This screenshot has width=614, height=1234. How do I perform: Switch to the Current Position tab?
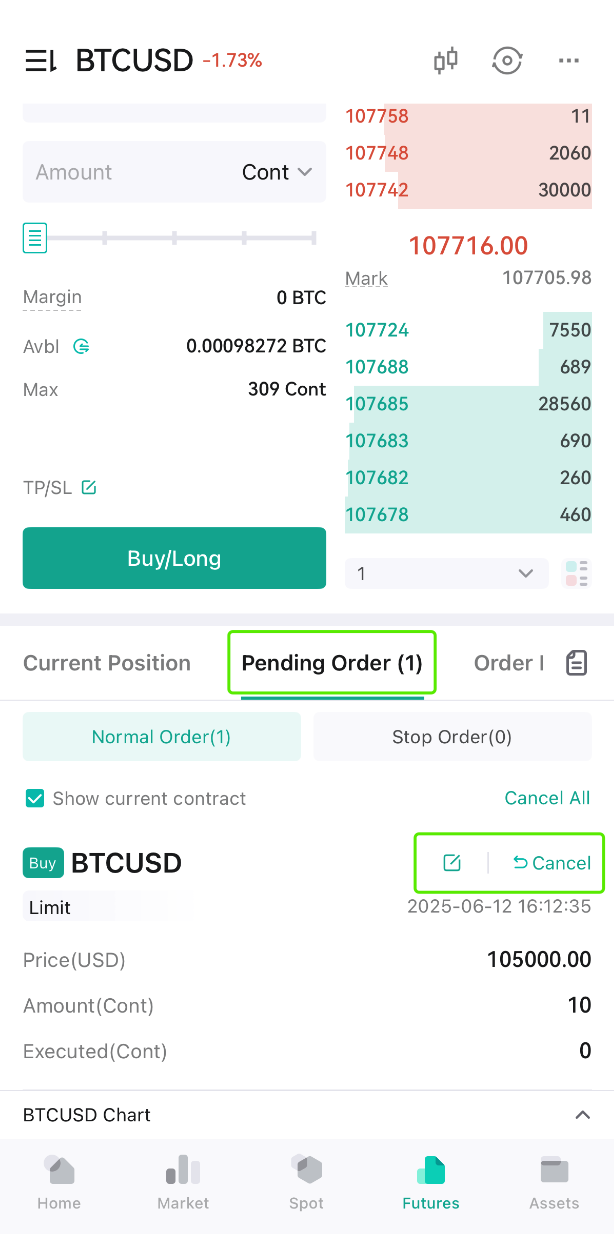(107, 663)
